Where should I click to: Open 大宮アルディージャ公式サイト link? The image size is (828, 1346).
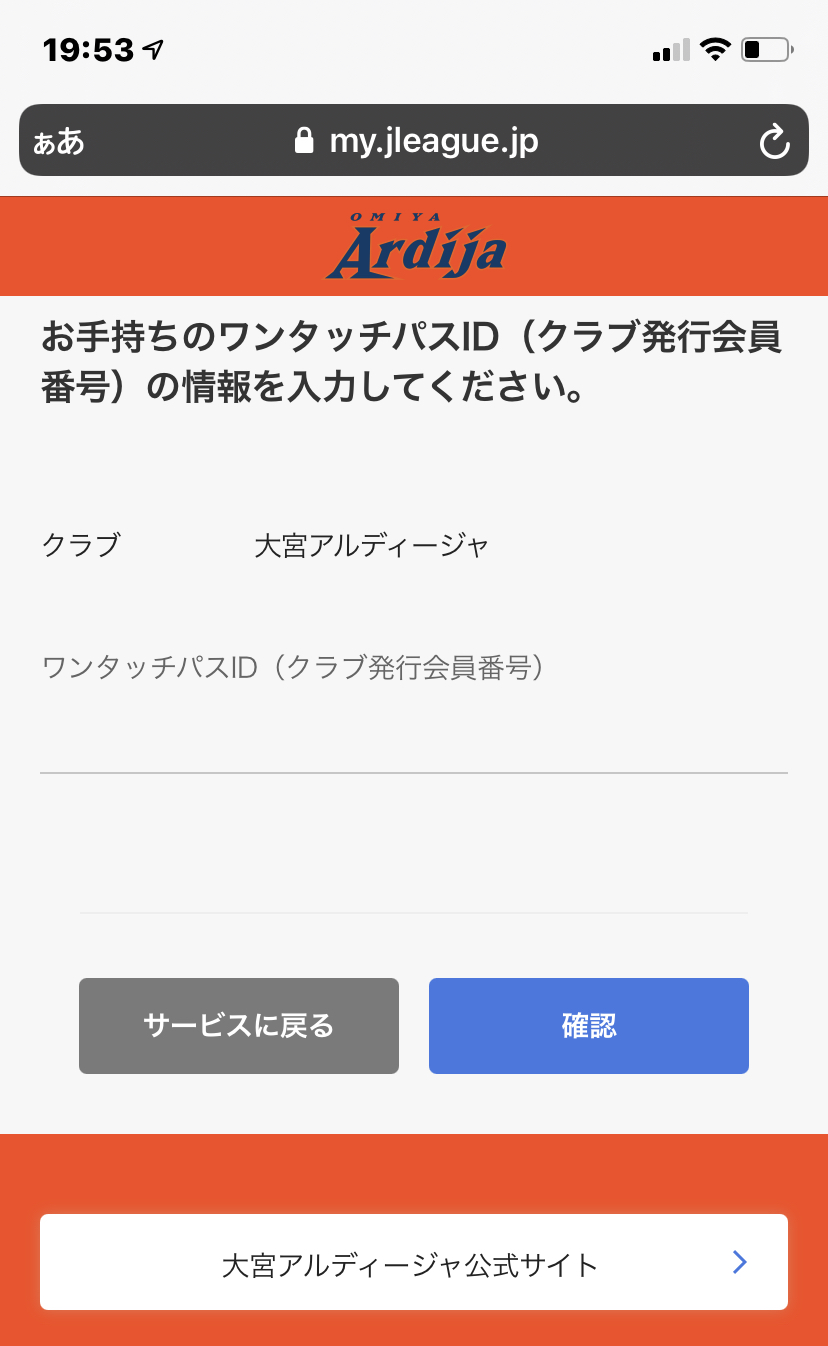click(x=414, y=1263)
